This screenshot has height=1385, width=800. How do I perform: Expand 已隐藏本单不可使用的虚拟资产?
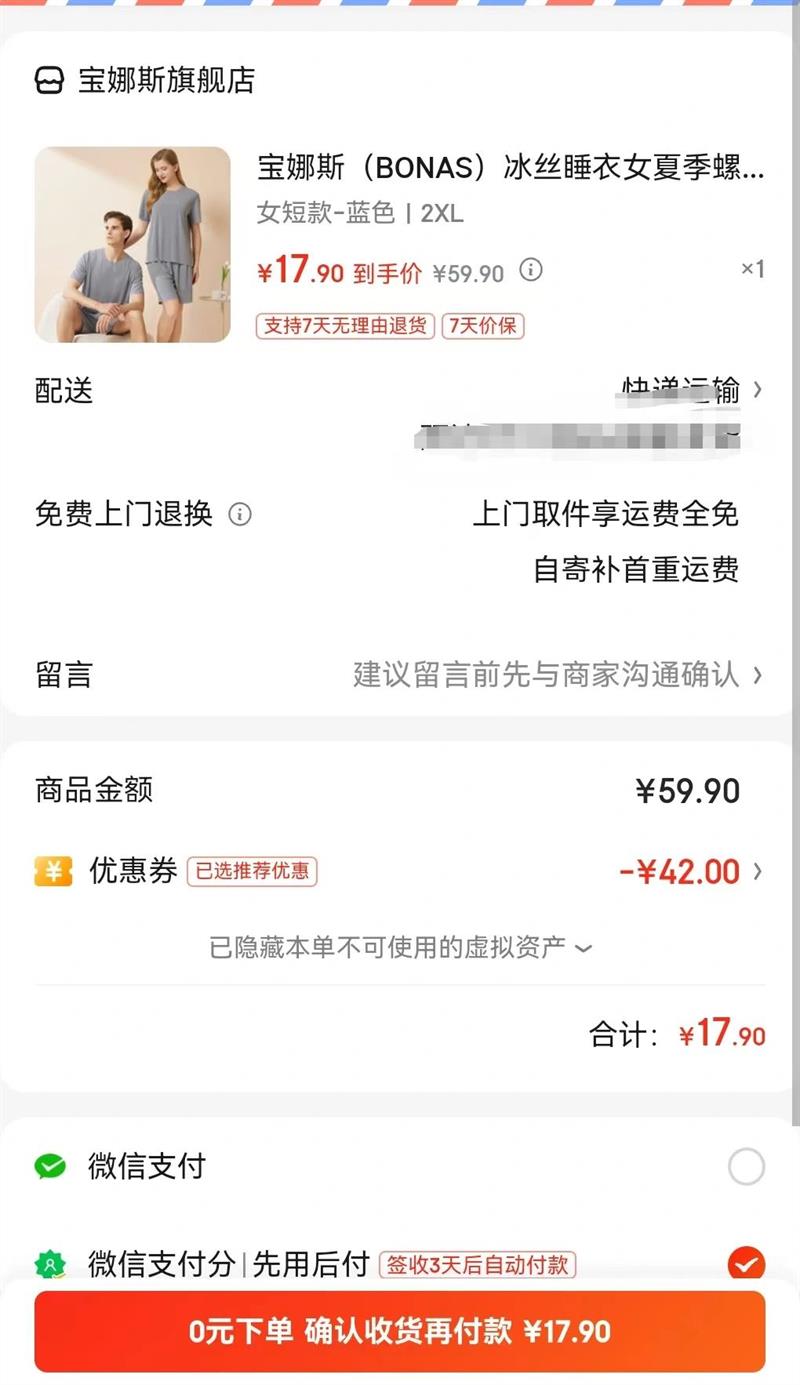400,947
